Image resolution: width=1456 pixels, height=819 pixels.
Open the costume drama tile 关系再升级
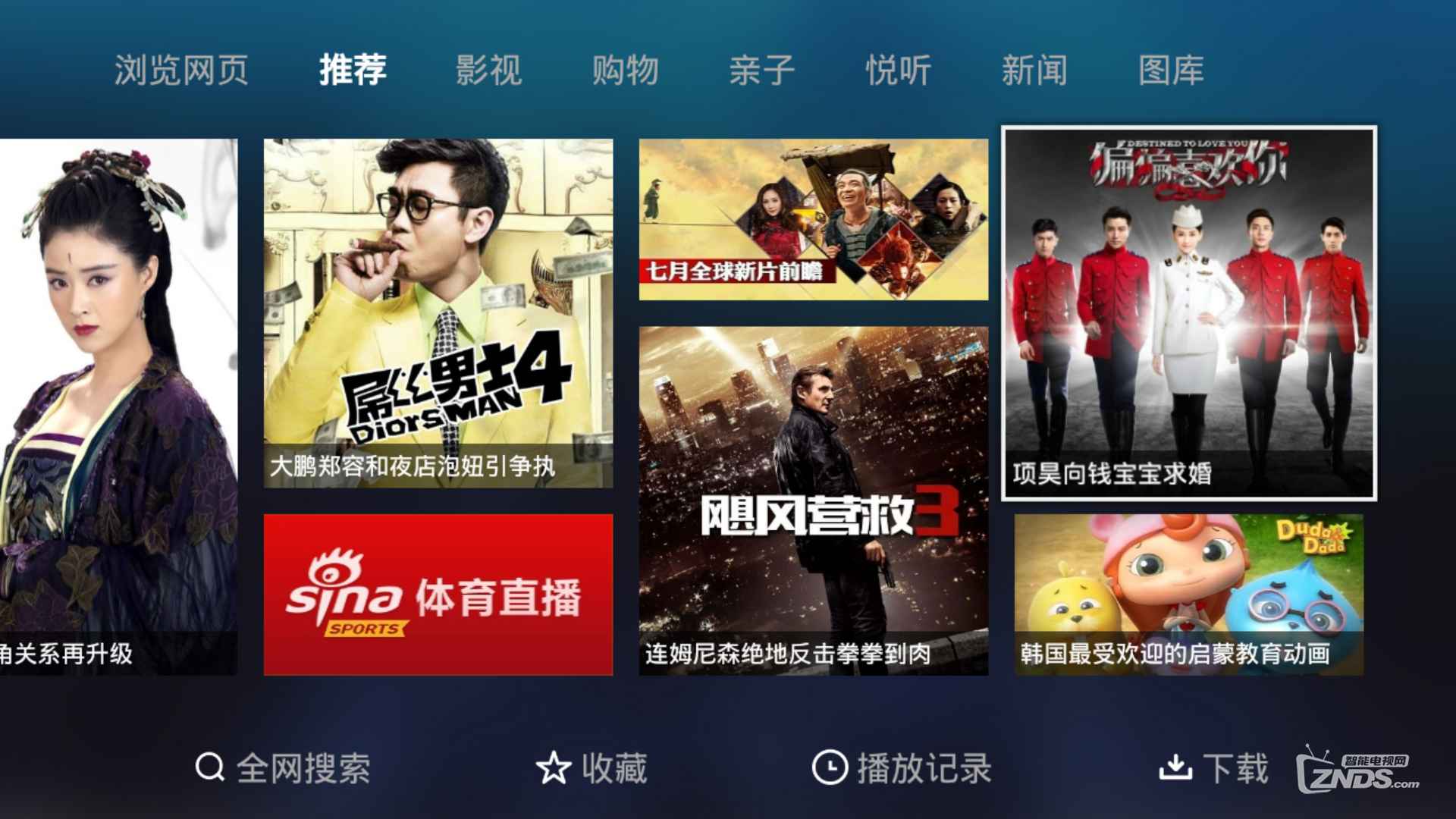(118, 406)
